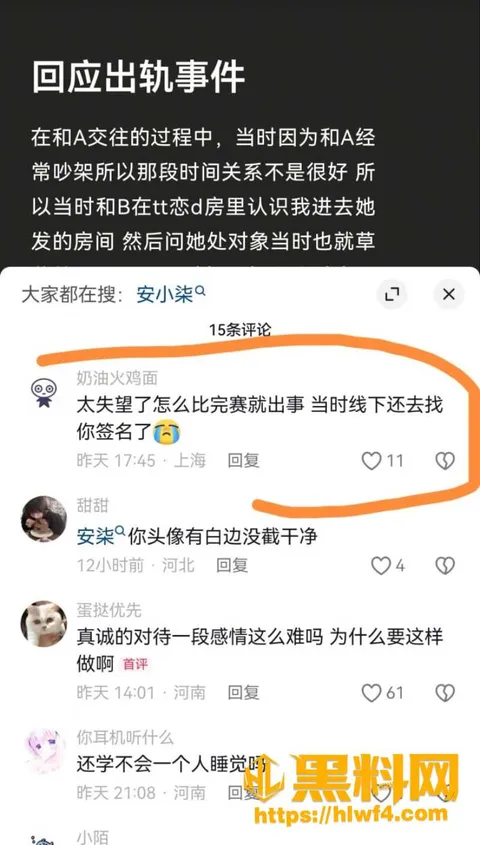
Task: Open 奶油火鸡面's profile avatar
Action: tap(44, 392)
